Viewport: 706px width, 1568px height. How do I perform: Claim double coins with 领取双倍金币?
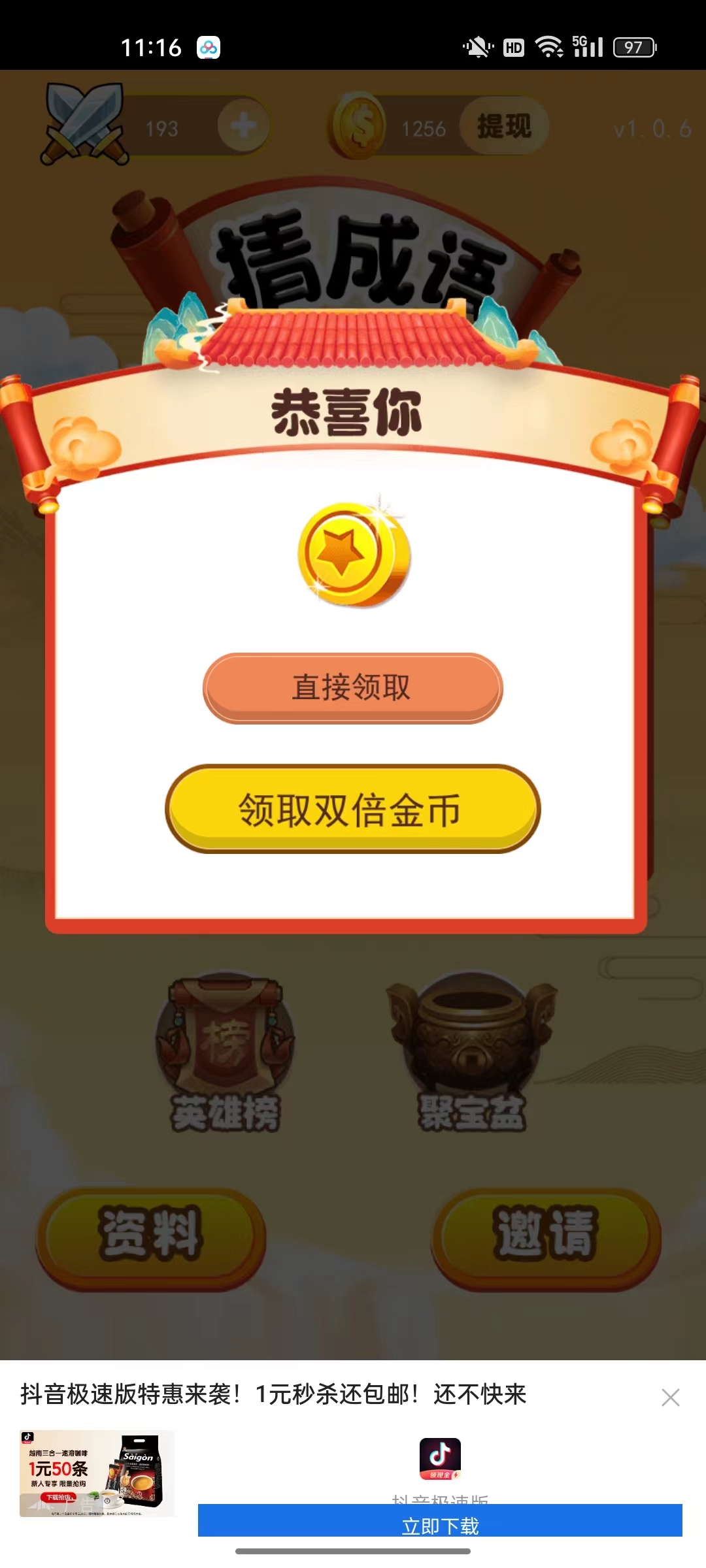(352, 809)
